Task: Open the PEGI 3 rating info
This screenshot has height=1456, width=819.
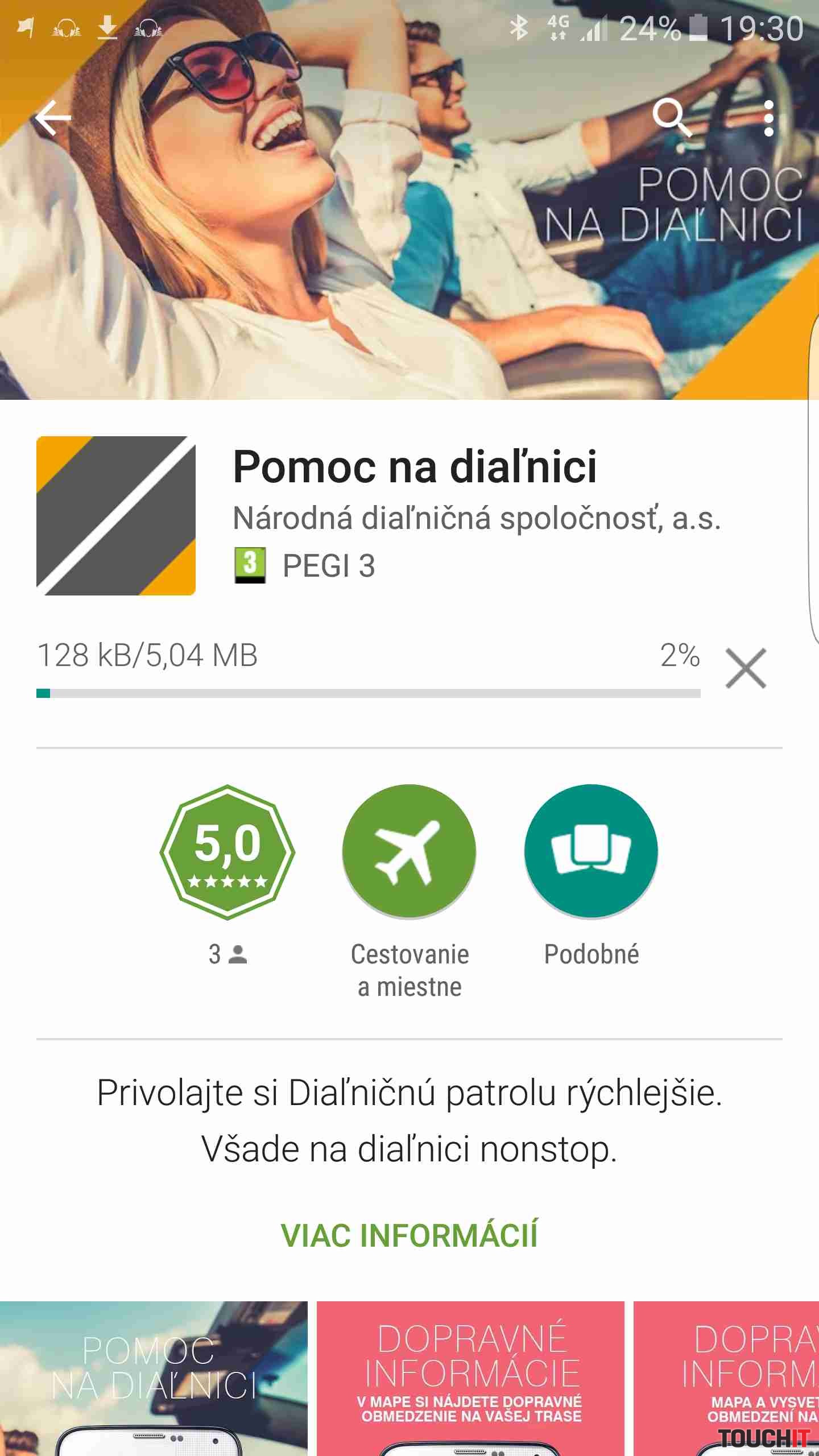Action: pos(306,566)
